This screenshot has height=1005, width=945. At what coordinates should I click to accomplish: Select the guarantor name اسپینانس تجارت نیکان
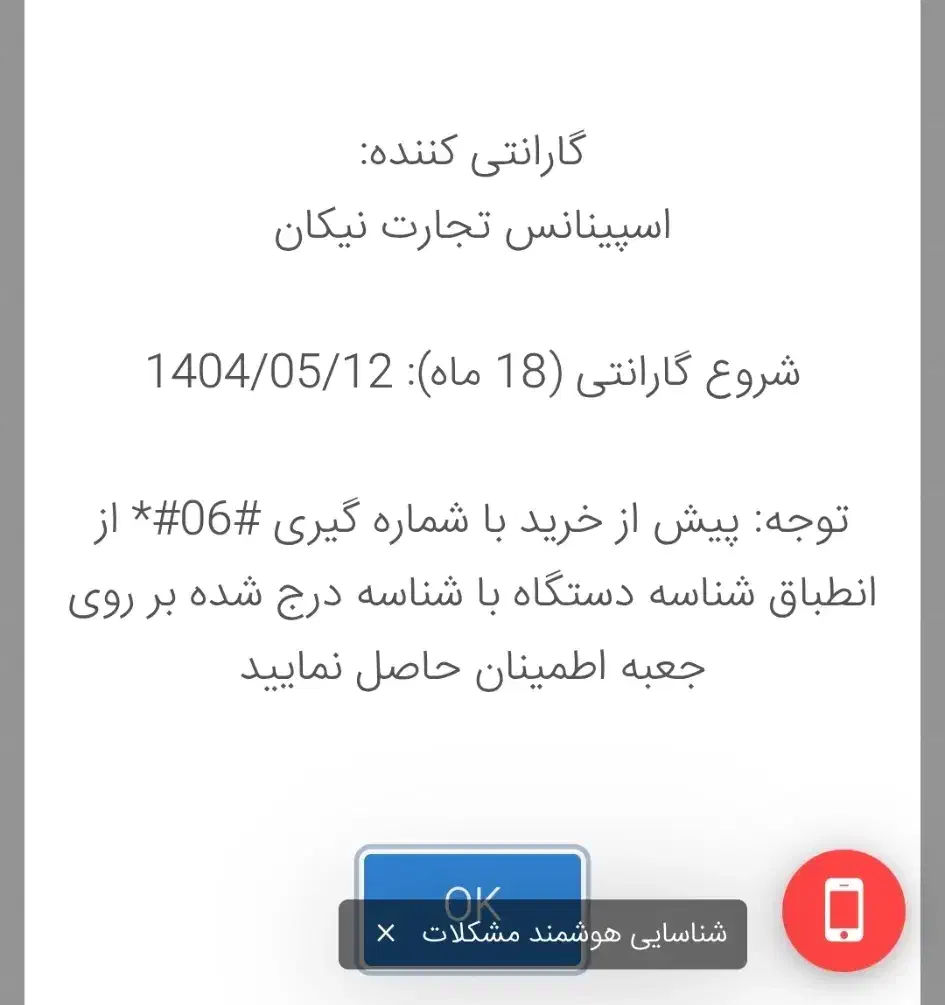(x=476, y=228)
